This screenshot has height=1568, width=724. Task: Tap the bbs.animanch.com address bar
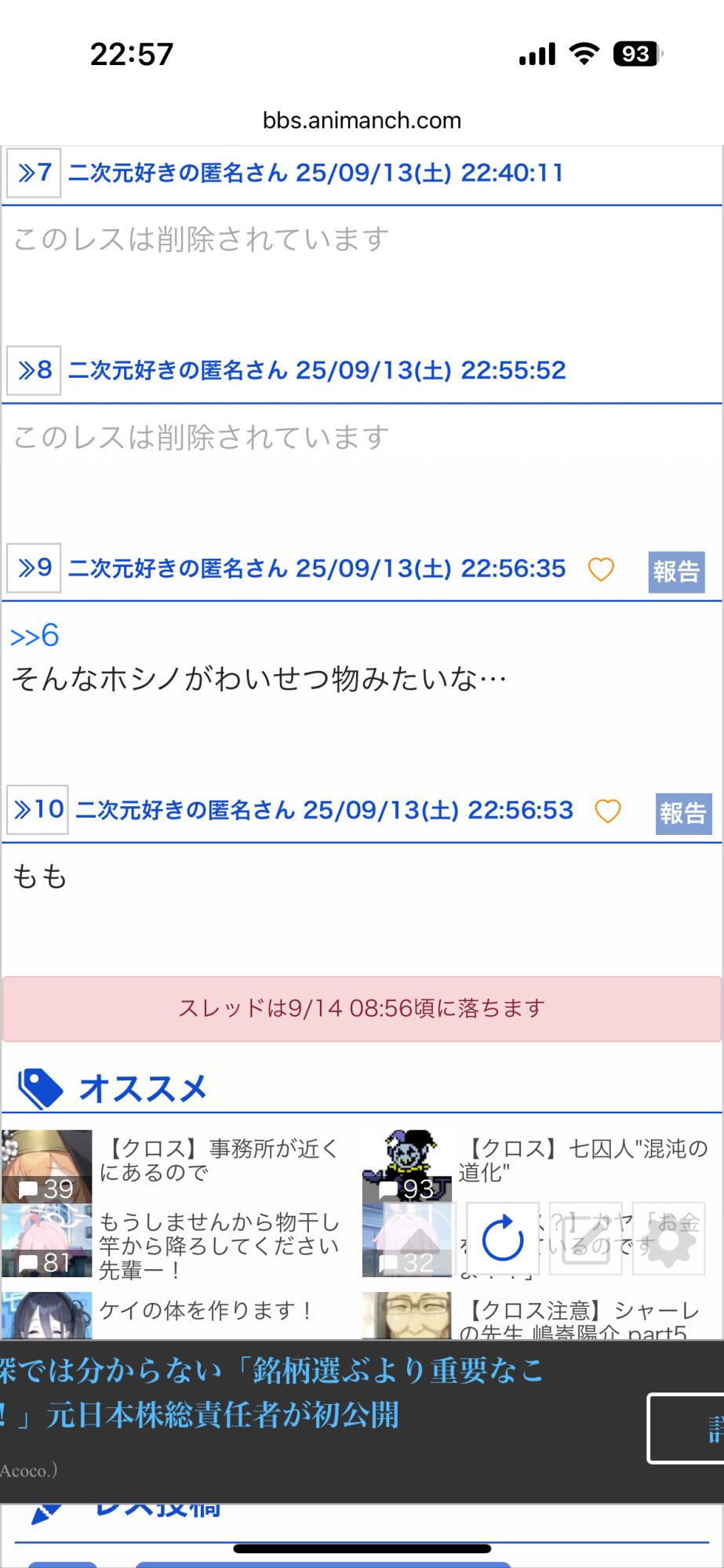point(362,120)
